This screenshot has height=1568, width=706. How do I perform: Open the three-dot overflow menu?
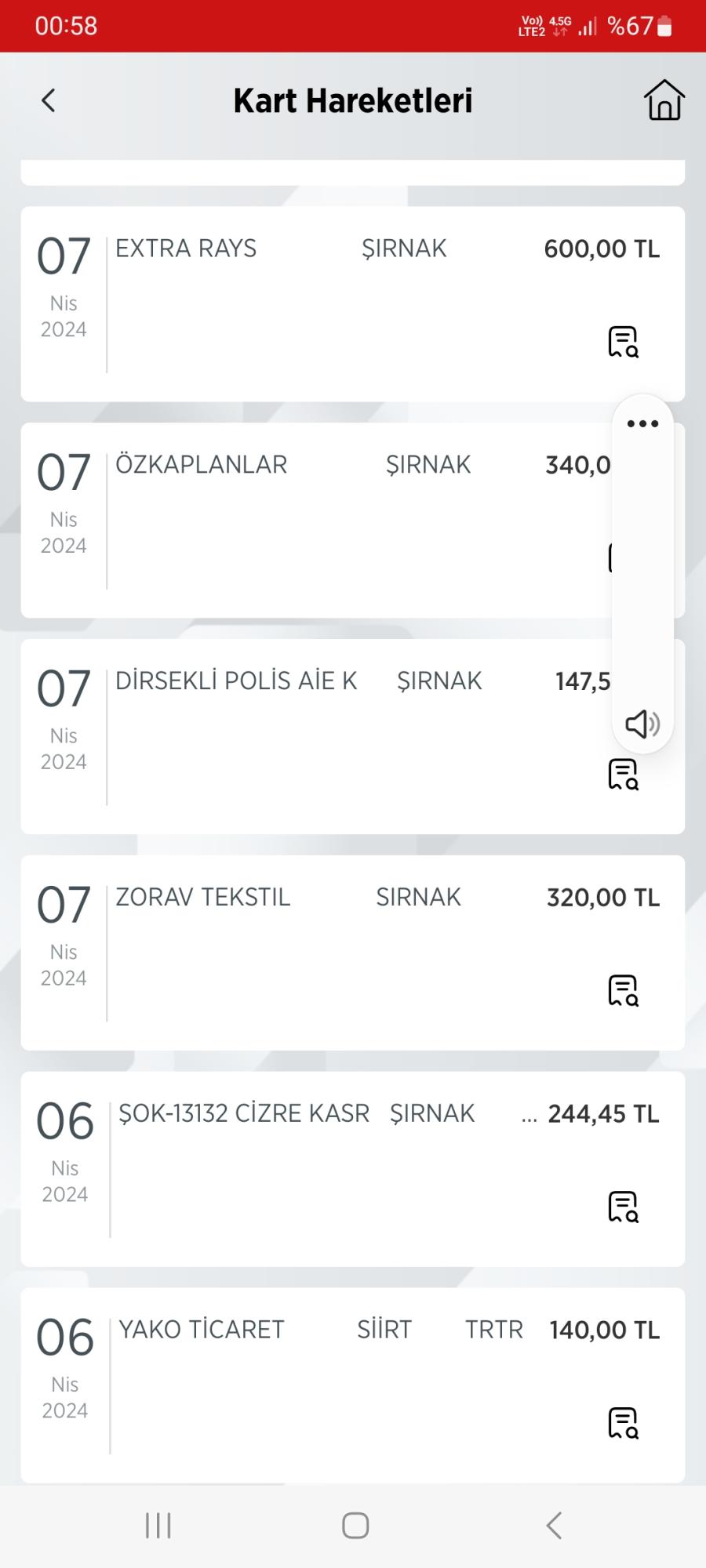click(x=642, y=423)
